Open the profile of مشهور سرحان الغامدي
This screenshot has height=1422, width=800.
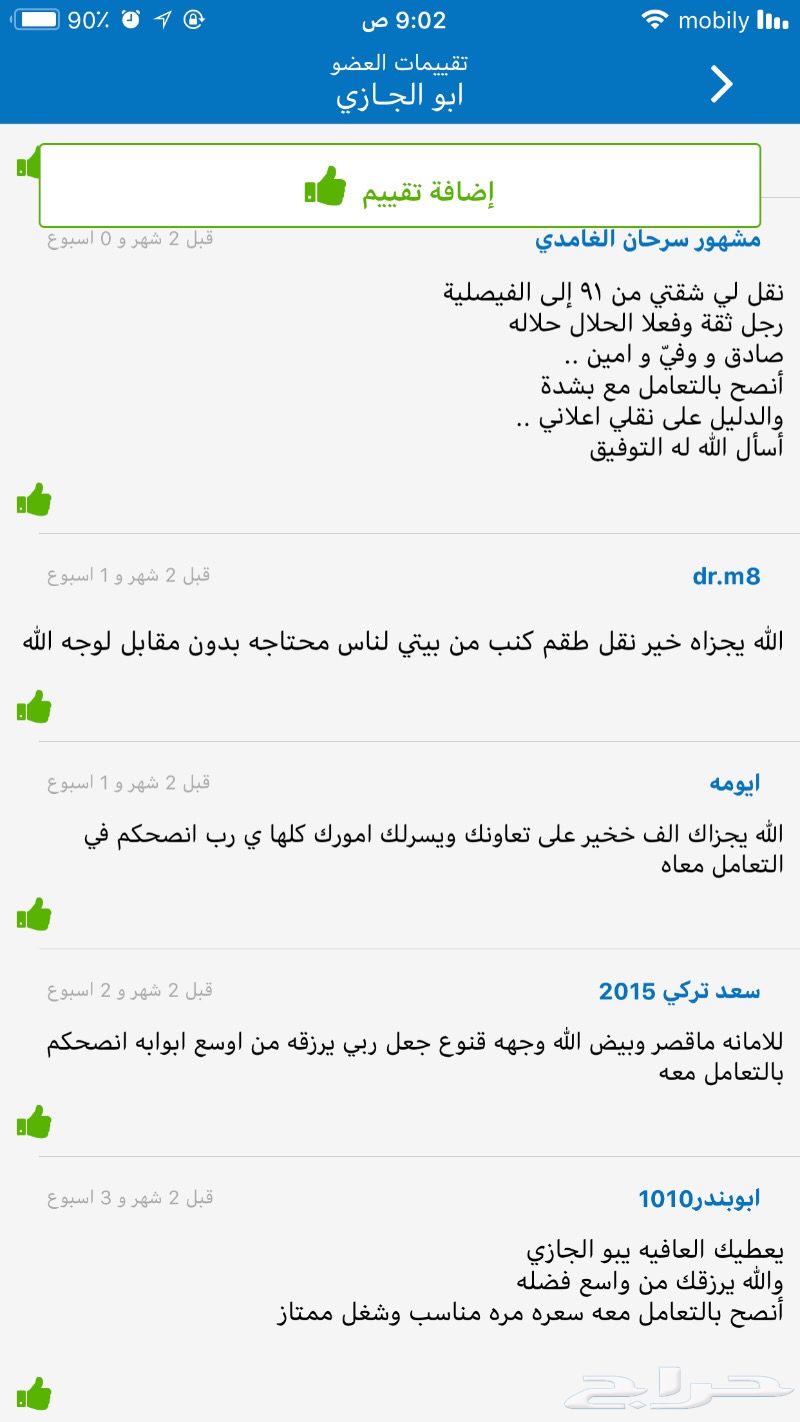pos(647,240)
